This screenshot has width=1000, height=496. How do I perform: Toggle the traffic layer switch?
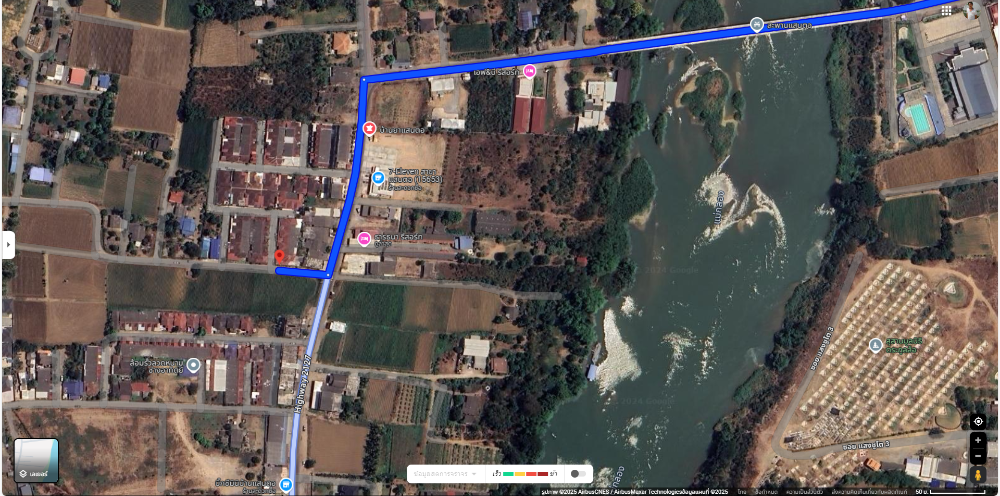click(x=577, y=473)
